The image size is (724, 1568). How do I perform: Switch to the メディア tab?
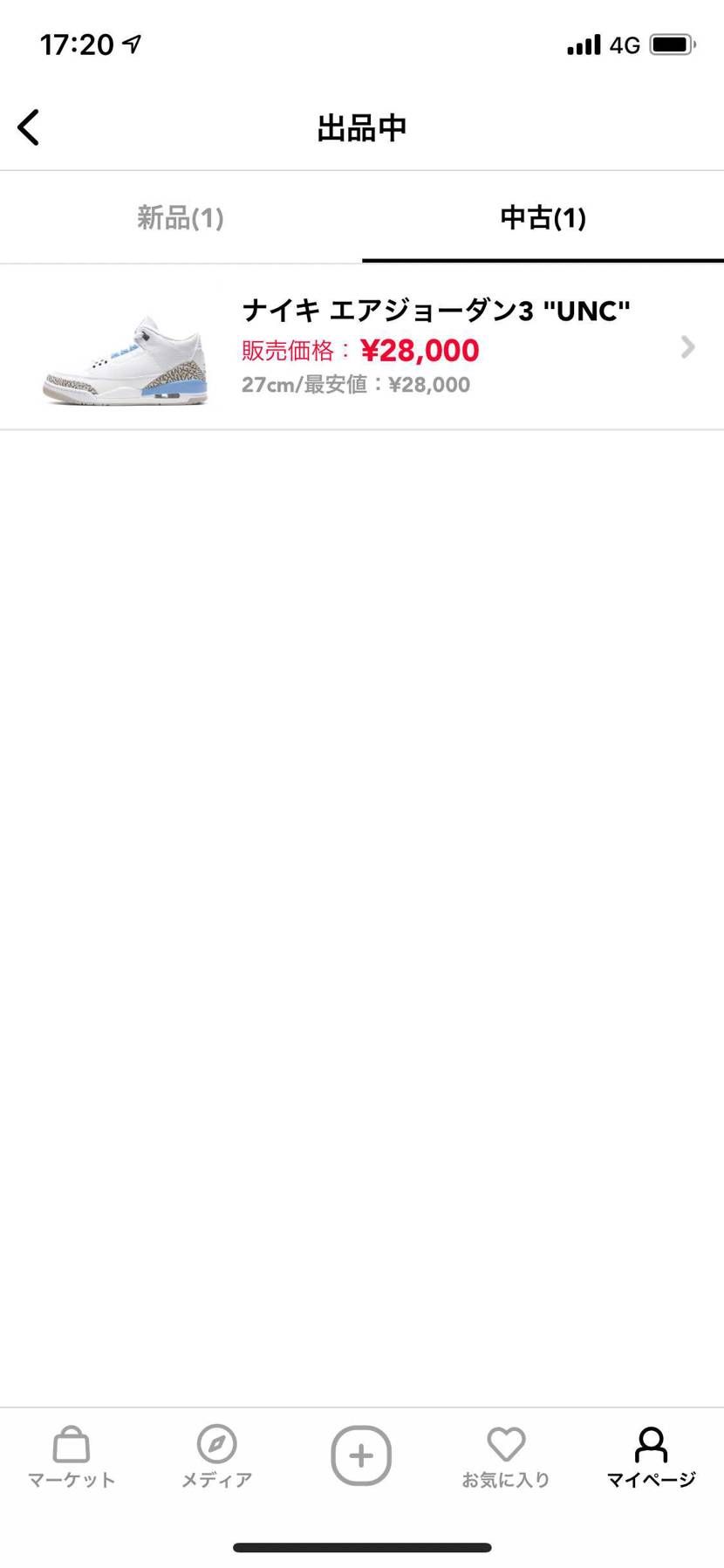point(216,1456)
